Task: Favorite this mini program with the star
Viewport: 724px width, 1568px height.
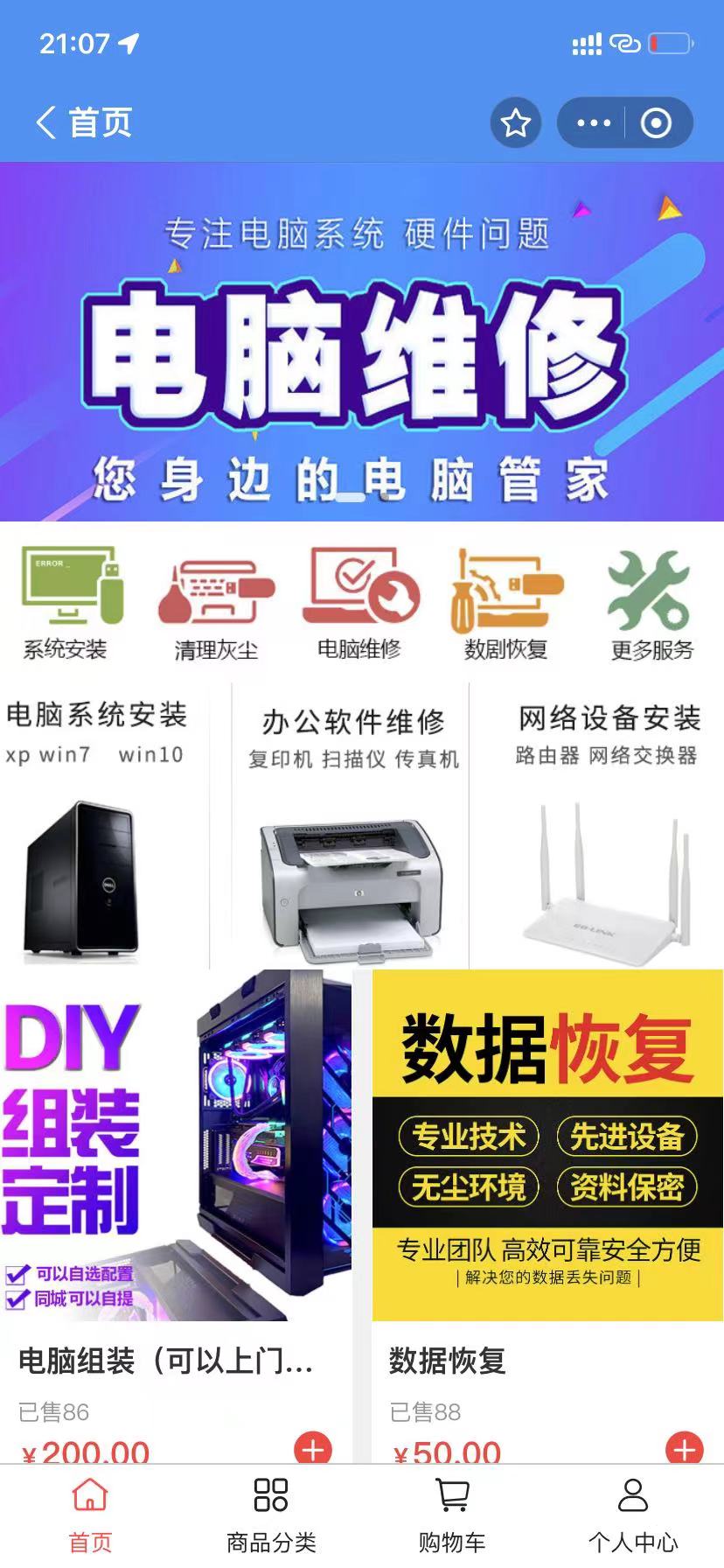Action: (x=515, y=123)
